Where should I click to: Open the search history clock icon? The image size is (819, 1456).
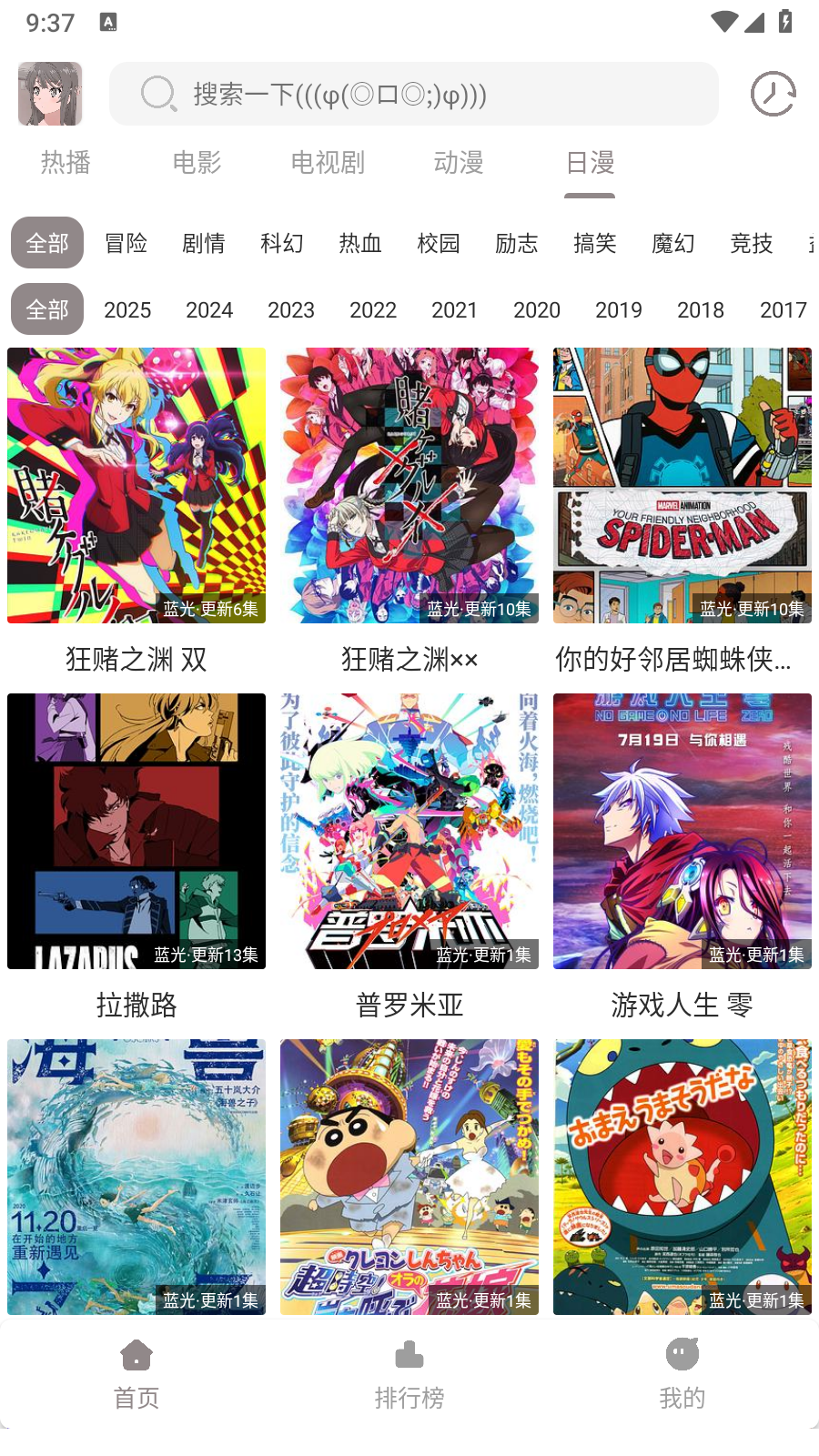tap(773, 94)
